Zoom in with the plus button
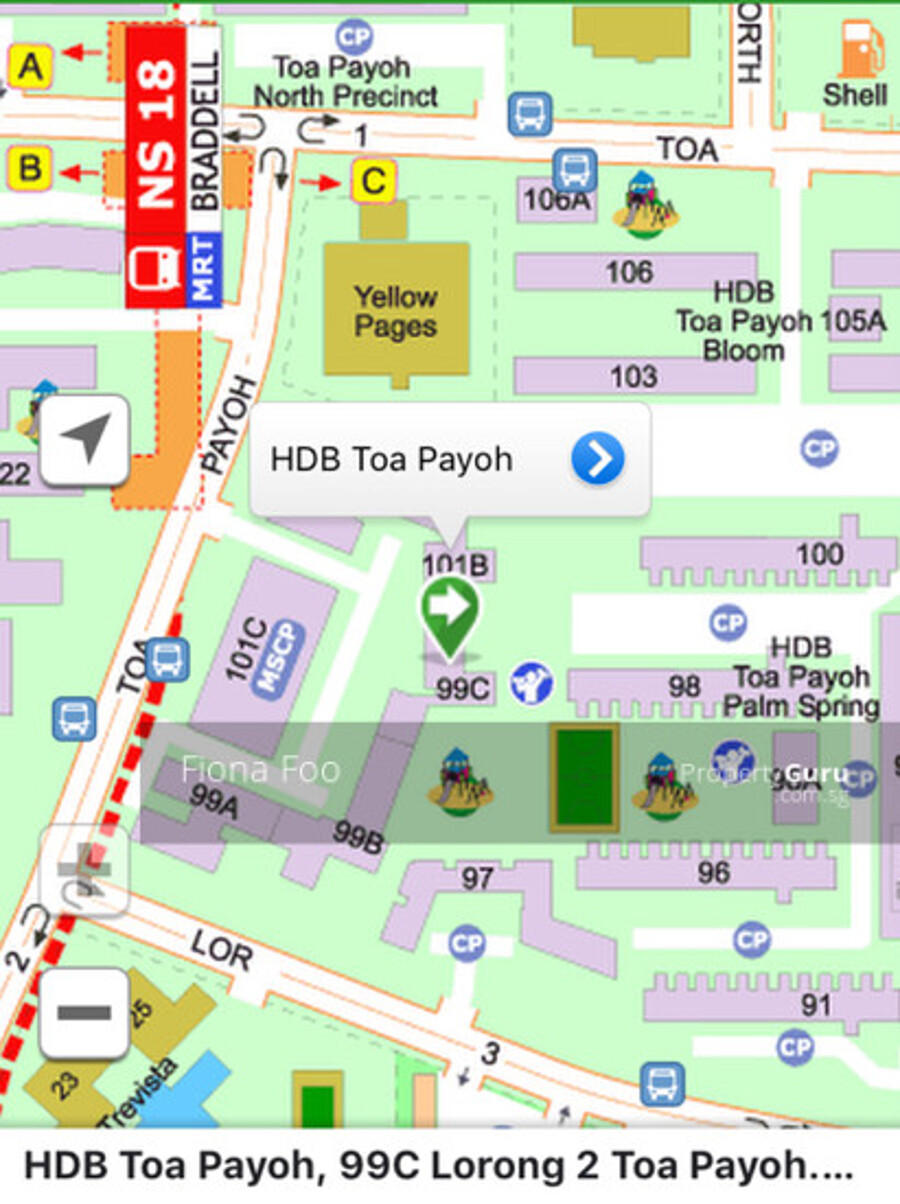Image resolution: width=900 pixels, height=1204 pixels. [x=85, y=868]
